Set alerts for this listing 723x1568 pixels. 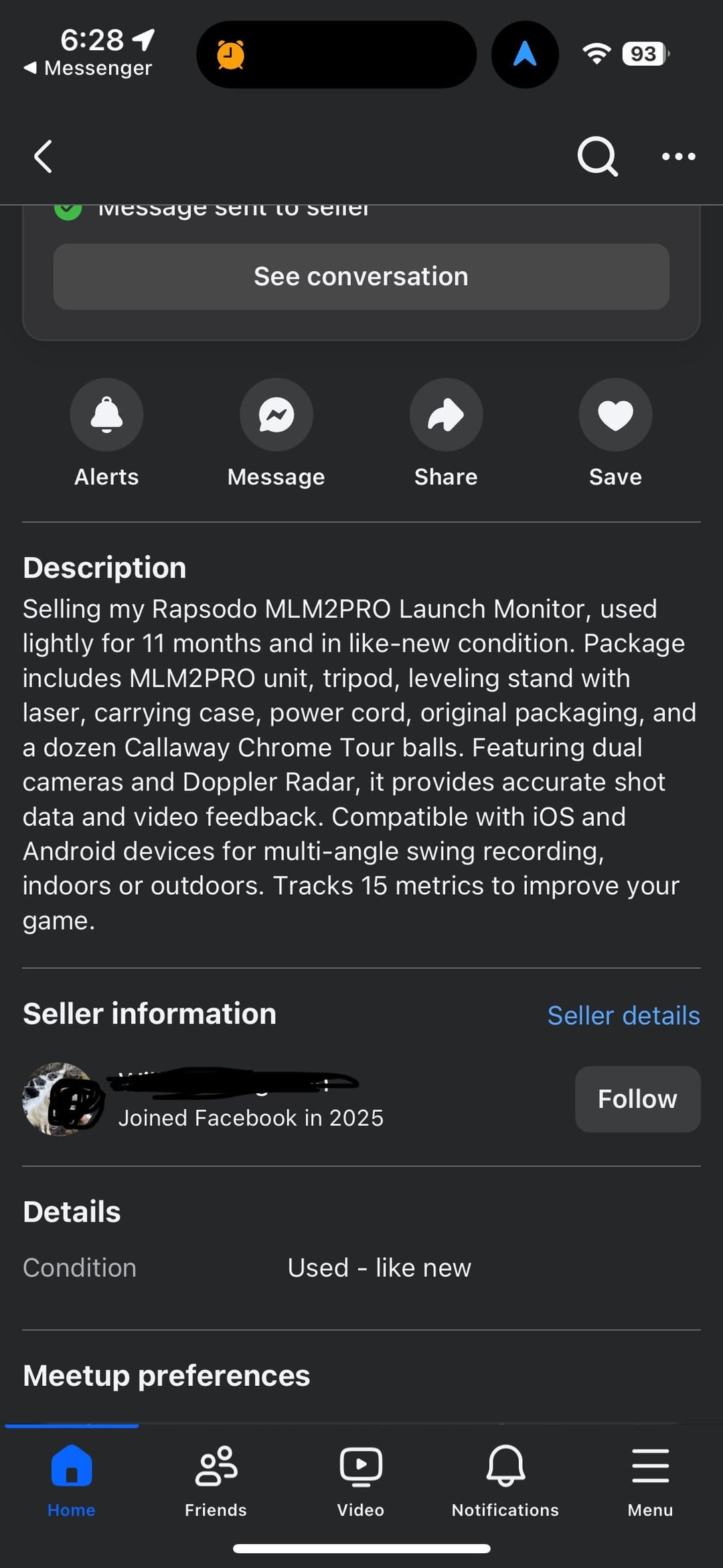click(106, 415)
